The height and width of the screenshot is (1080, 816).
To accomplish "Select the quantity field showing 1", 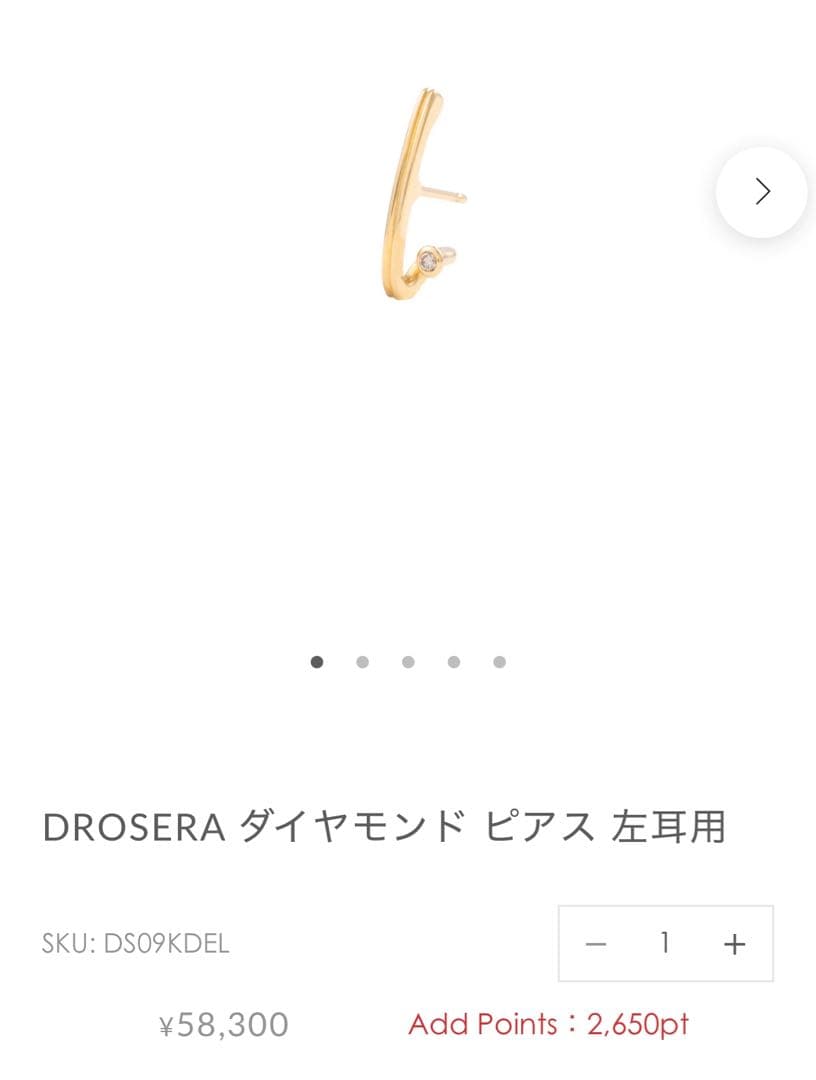I will [x=664, y=944].
